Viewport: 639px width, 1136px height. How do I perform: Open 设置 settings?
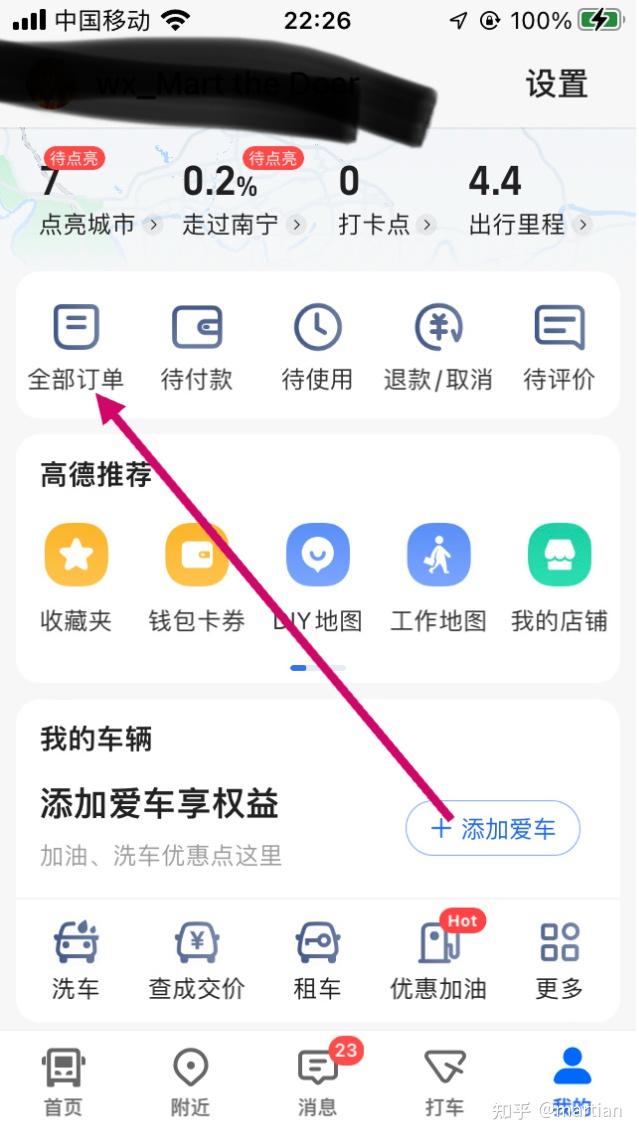pyautogui.click(x=556, y=84)
